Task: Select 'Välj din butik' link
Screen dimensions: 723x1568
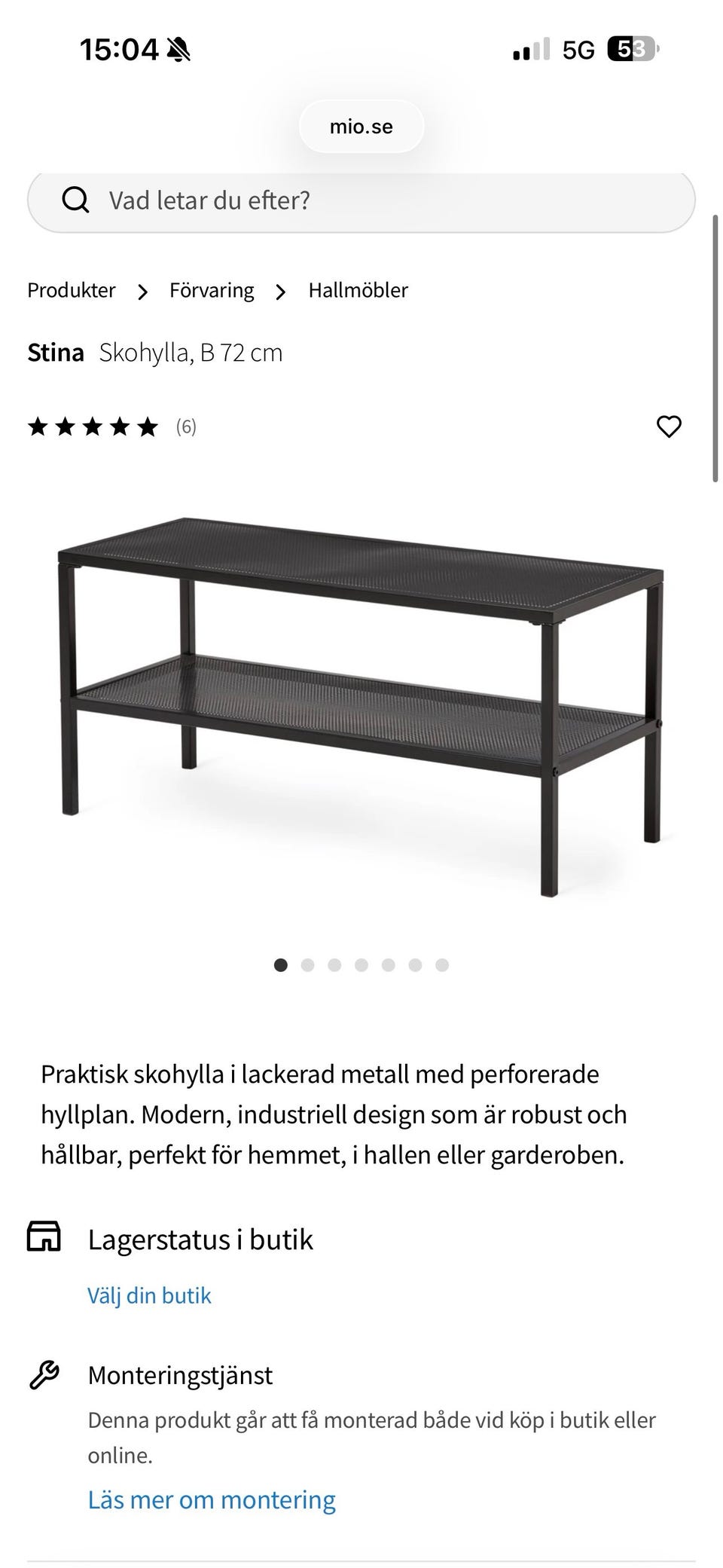Action: tap(149, 1295)
